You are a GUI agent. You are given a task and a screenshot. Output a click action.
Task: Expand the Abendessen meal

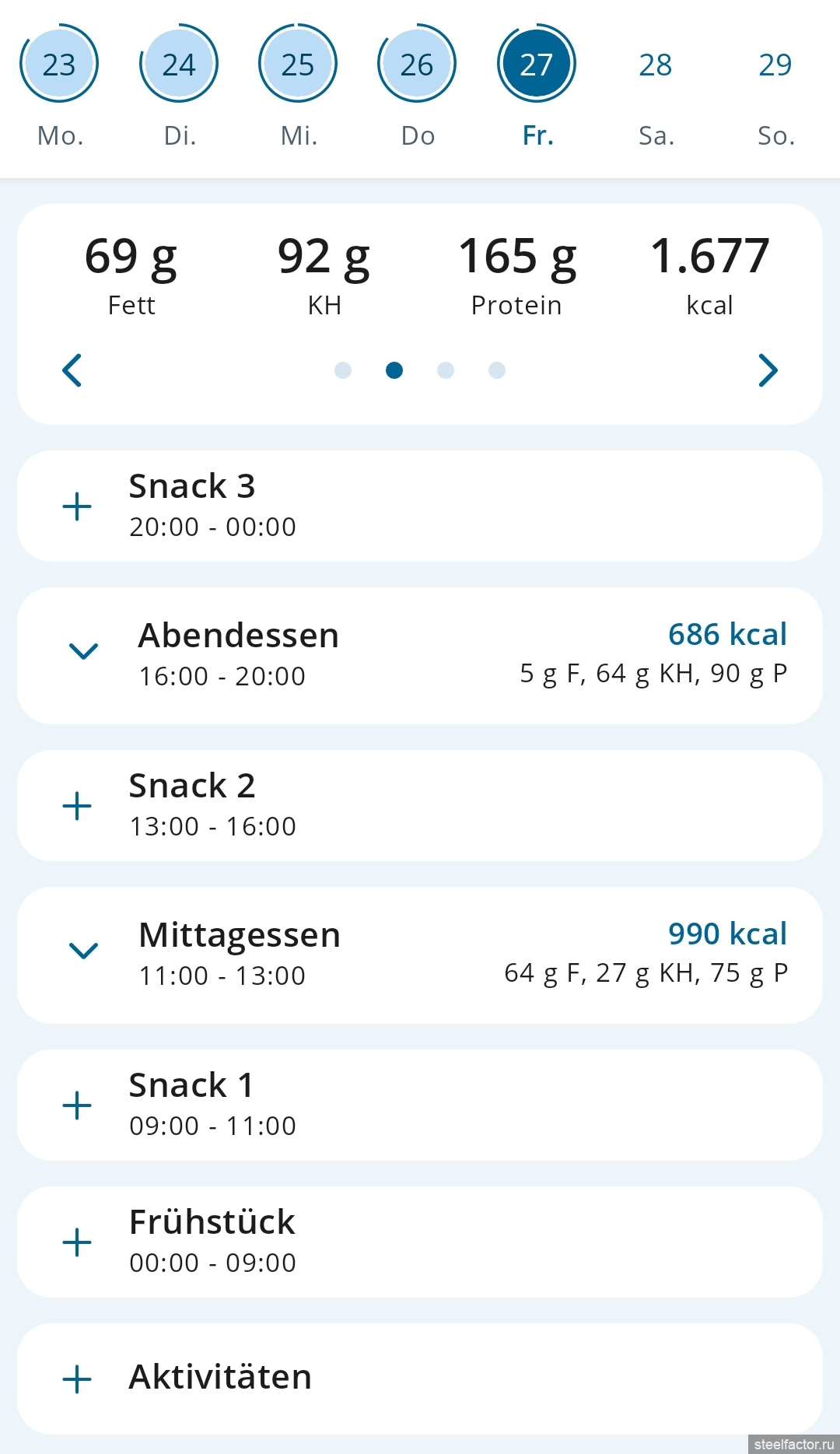point(83,651)
